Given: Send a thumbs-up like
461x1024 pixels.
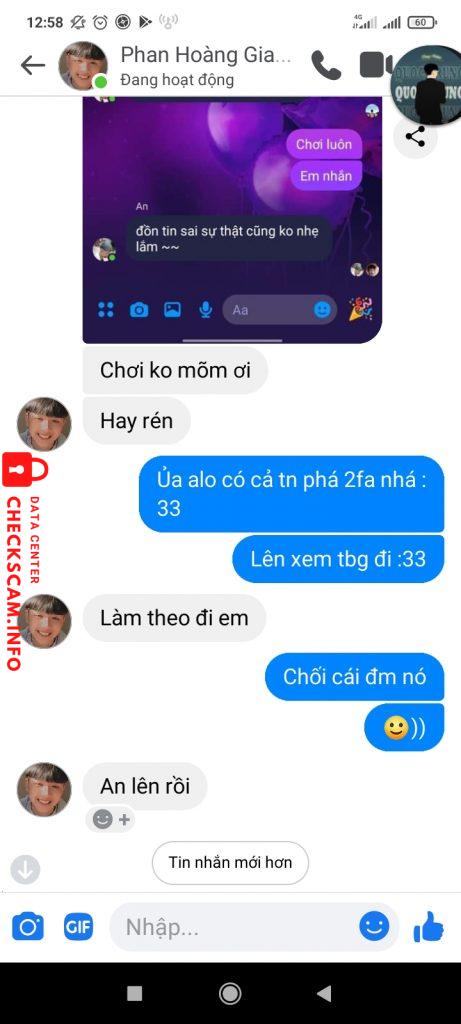Looking at the screenshot, I should [x=428, y=927].
